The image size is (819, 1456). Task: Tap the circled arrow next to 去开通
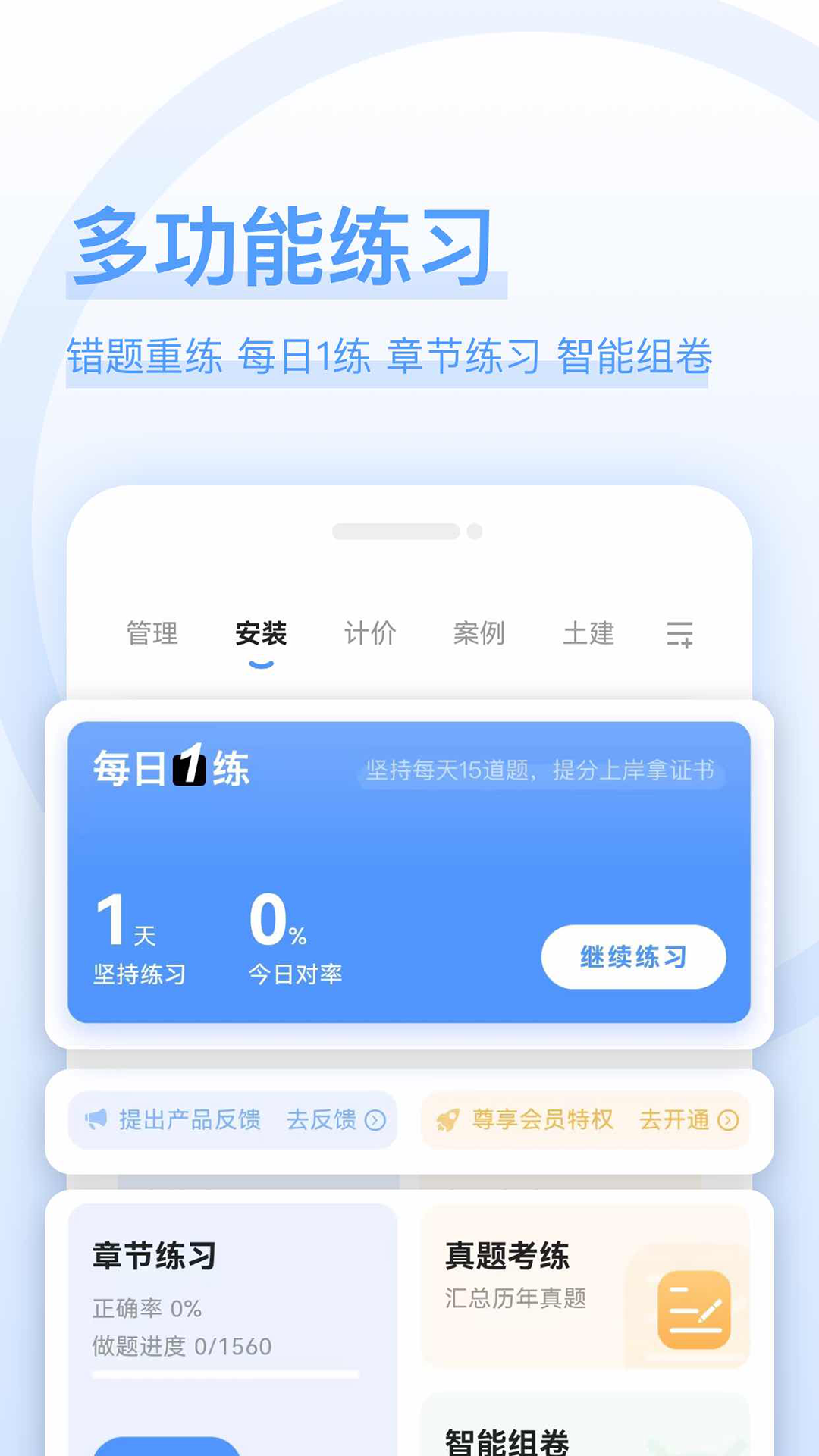726,1120
